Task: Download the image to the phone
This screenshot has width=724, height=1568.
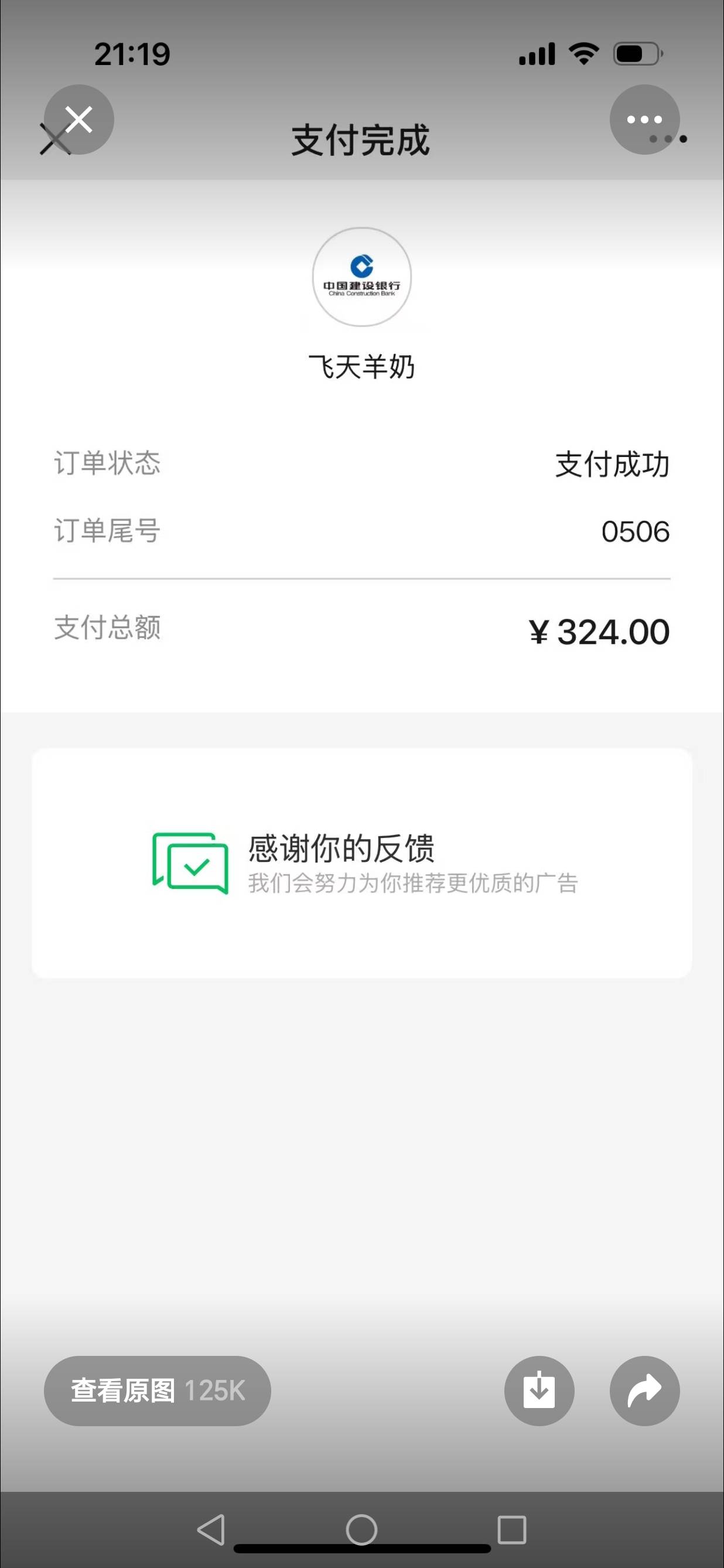Action: coord(539,1391)
